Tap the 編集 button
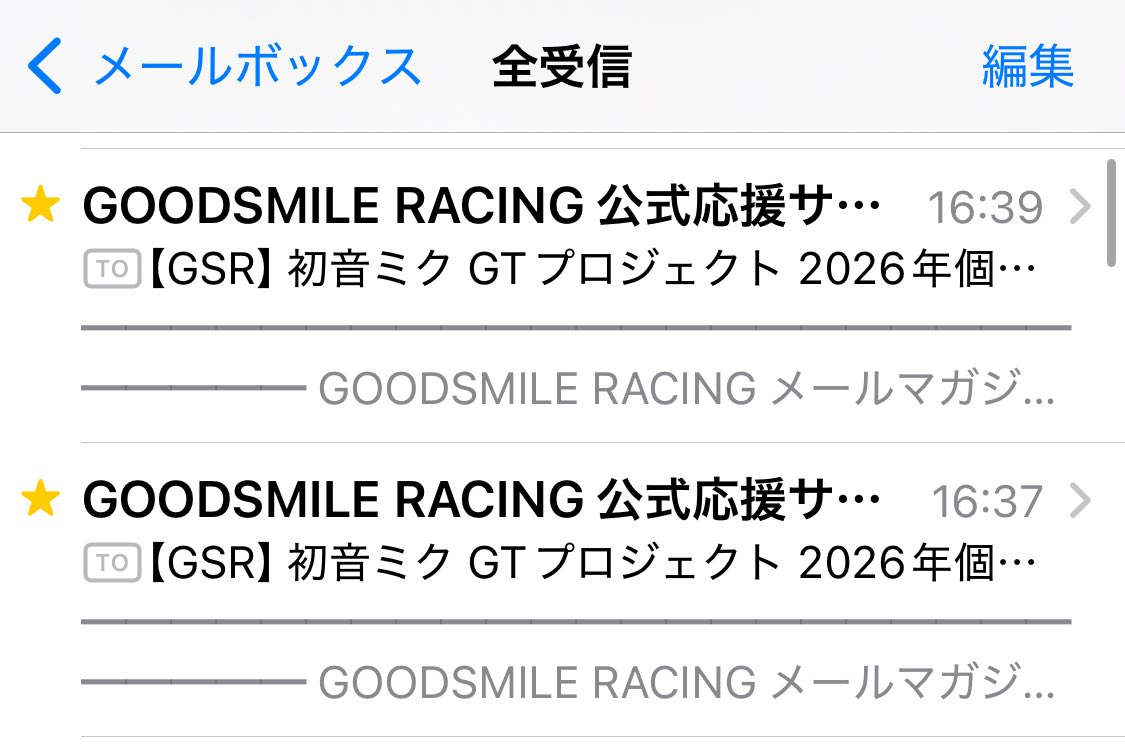Image resolution: width=1125 pixels, height=752 pixels. 1027,67
